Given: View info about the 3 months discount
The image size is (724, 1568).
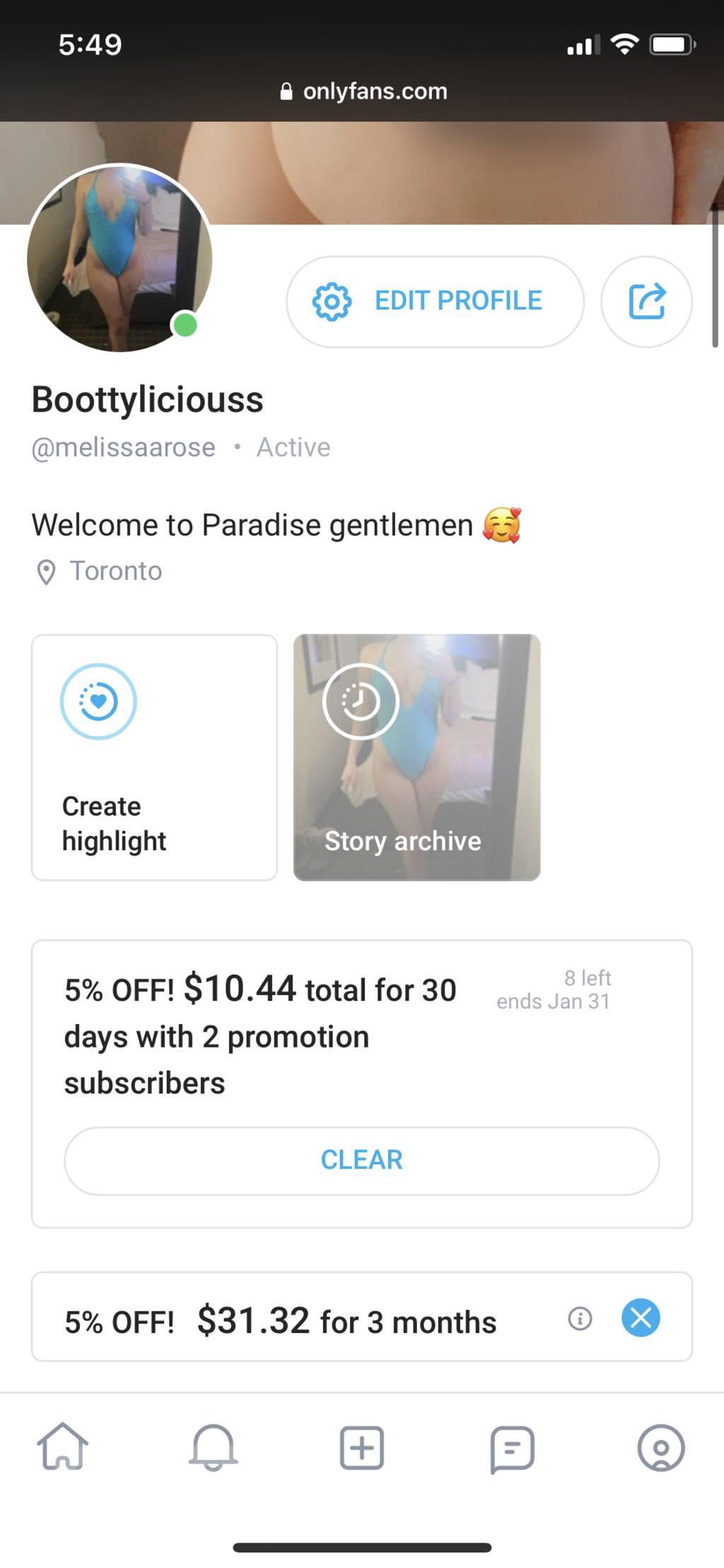Looking at the screenshot, I should 580,1318.
